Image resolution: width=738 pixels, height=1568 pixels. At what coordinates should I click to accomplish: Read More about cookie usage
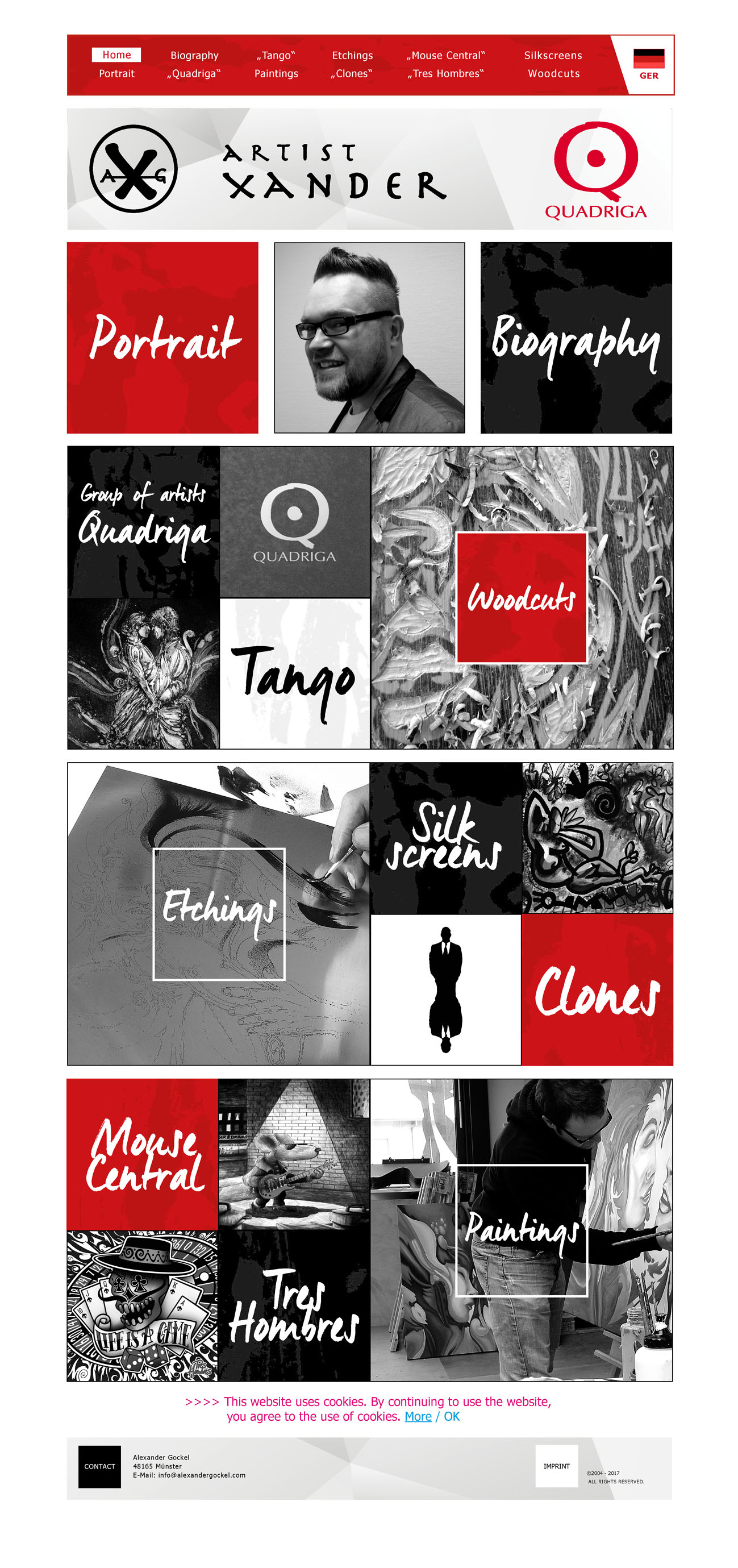pyautogui.click(x=418, y=1416)
